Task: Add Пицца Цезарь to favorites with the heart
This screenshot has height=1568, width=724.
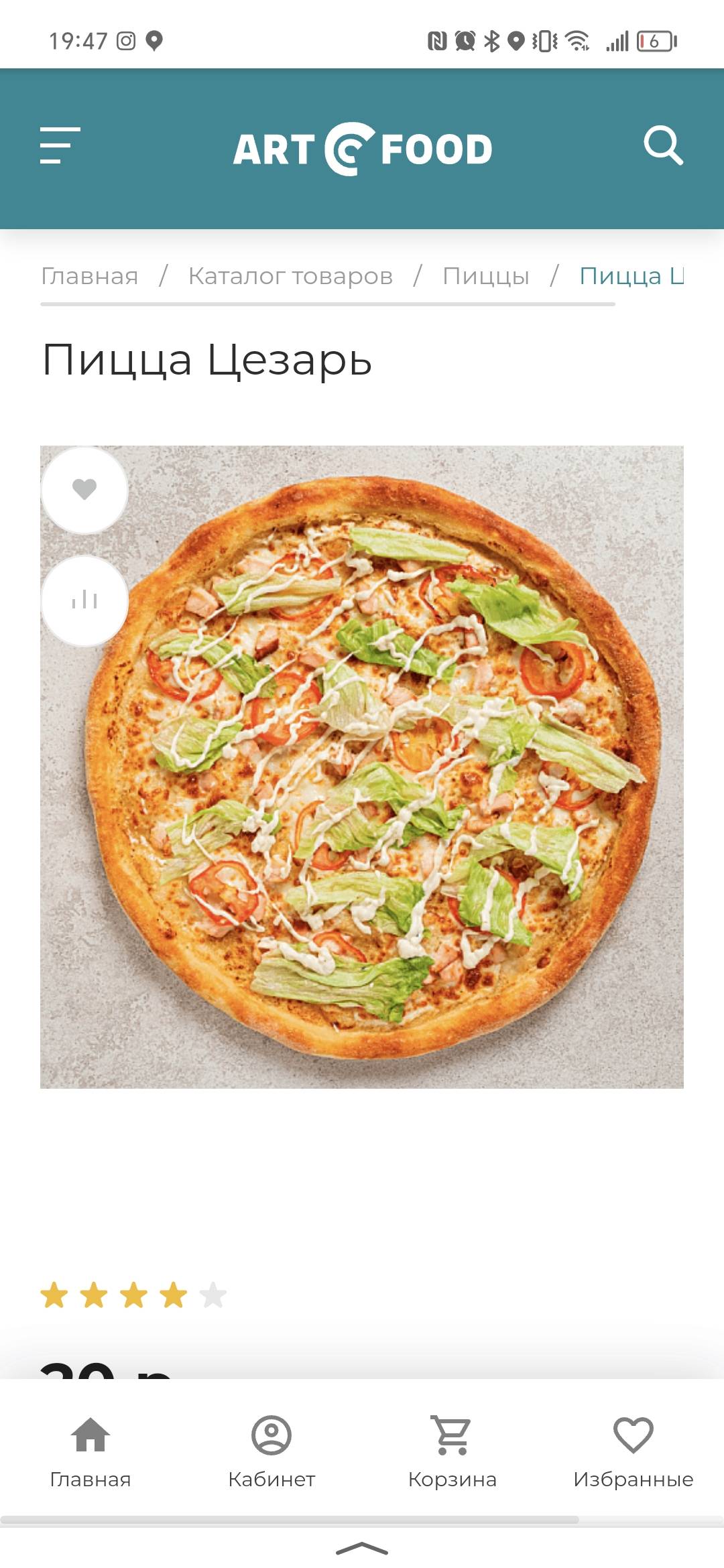Action: [84, 489]
